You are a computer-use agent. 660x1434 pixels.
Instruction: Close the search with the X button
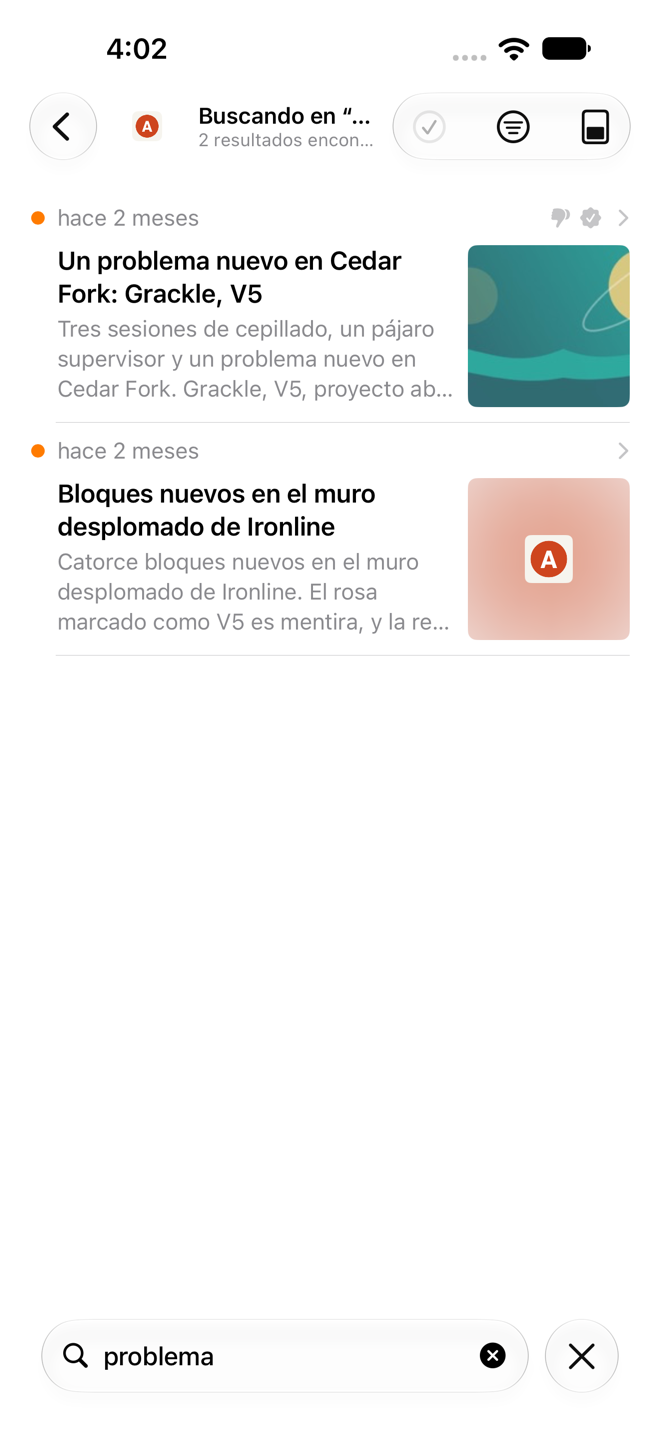click(x=582, y=1356)
